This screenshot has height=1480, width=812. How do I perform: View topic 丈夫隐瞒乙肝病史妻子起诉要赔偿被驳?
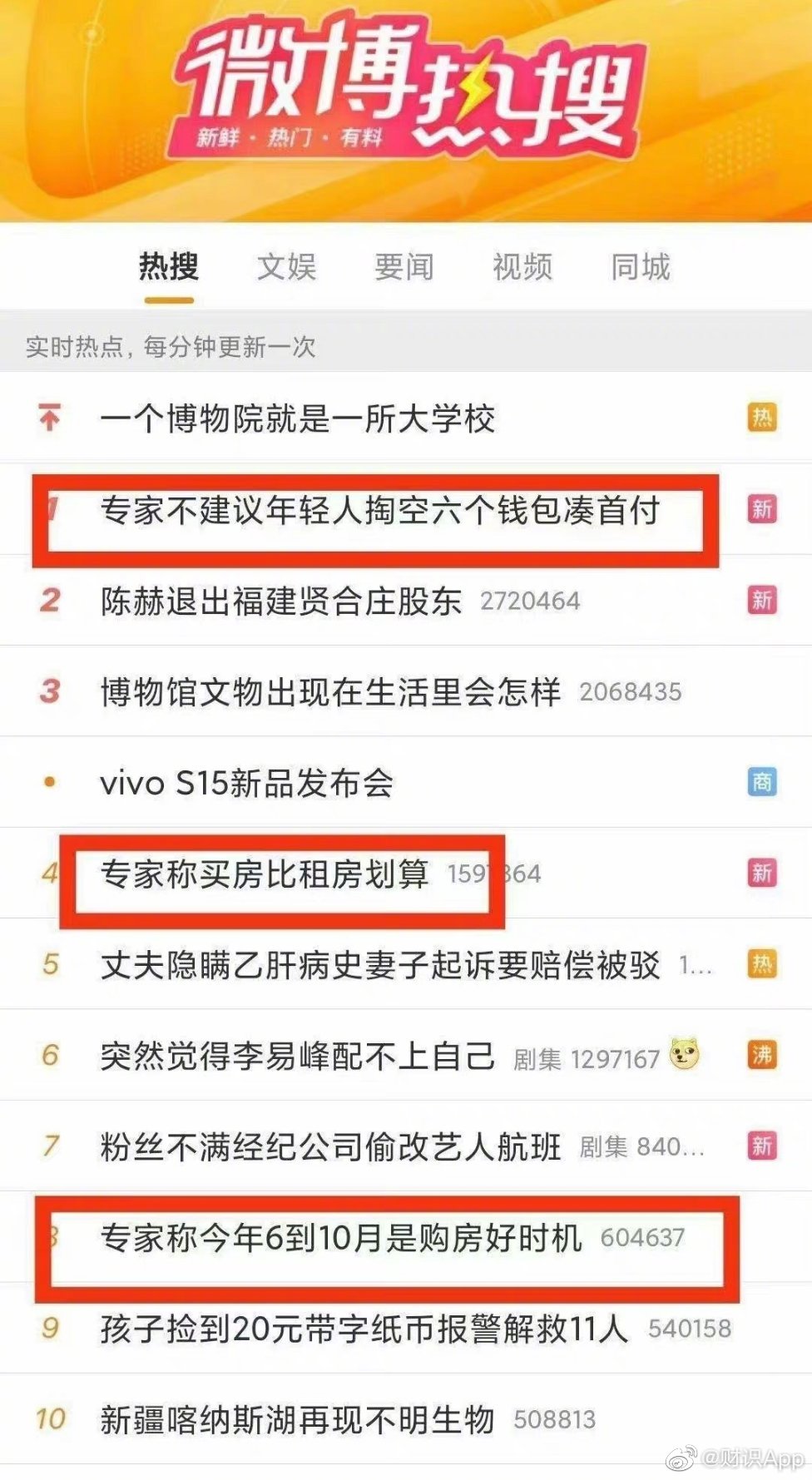point(379,965)
